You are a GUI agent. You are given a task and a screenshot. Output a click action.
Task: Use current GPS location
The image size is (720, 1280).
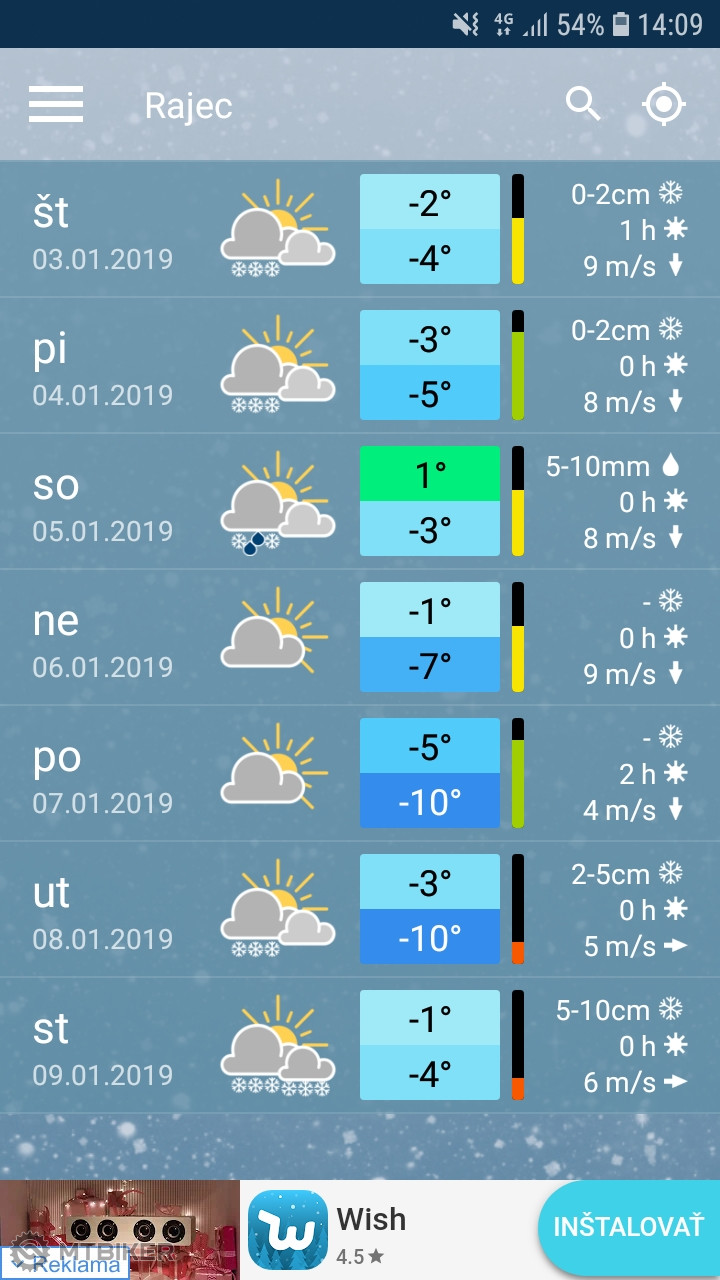pyautogui.click(x=664, y=104)
